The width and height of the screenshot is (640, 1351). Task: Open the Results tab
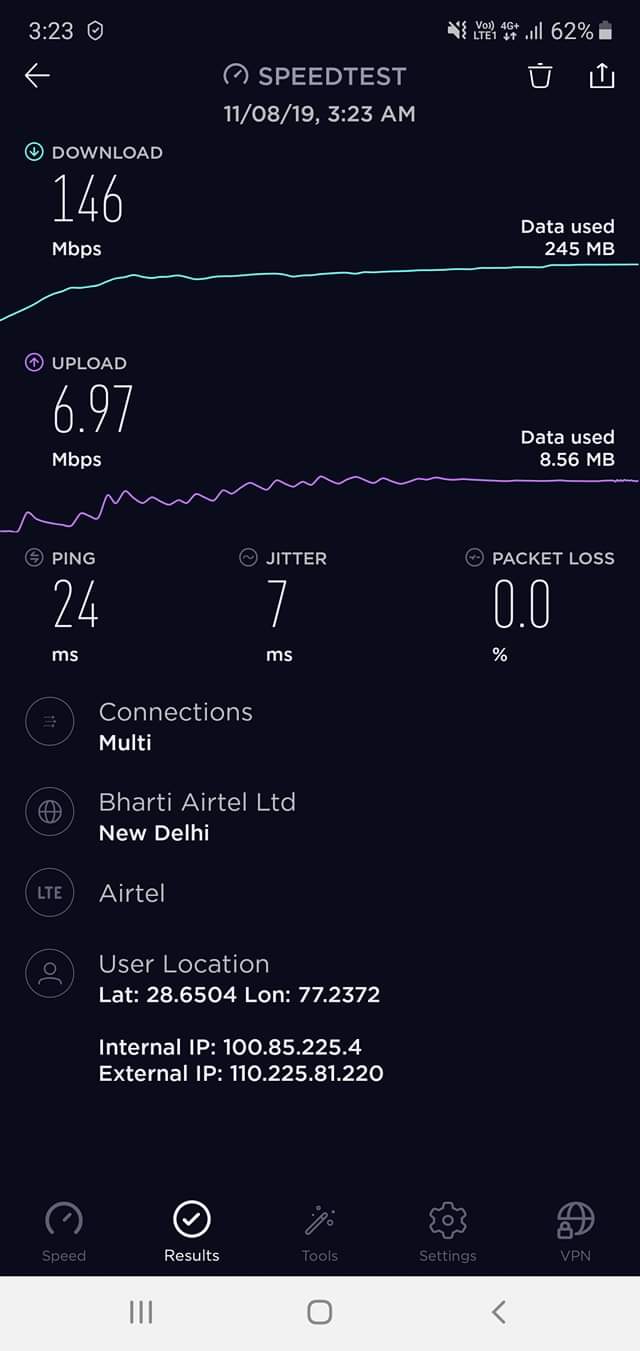[x=192, y=1232]
